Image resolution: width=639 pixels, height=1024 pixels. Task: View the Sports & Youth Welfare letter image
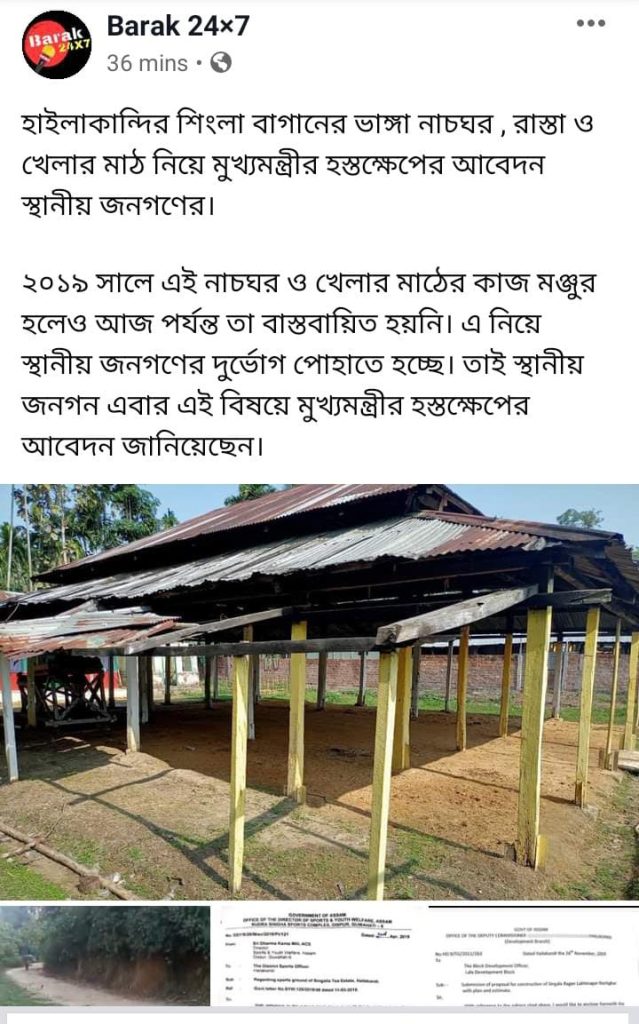tap(319, 957)
